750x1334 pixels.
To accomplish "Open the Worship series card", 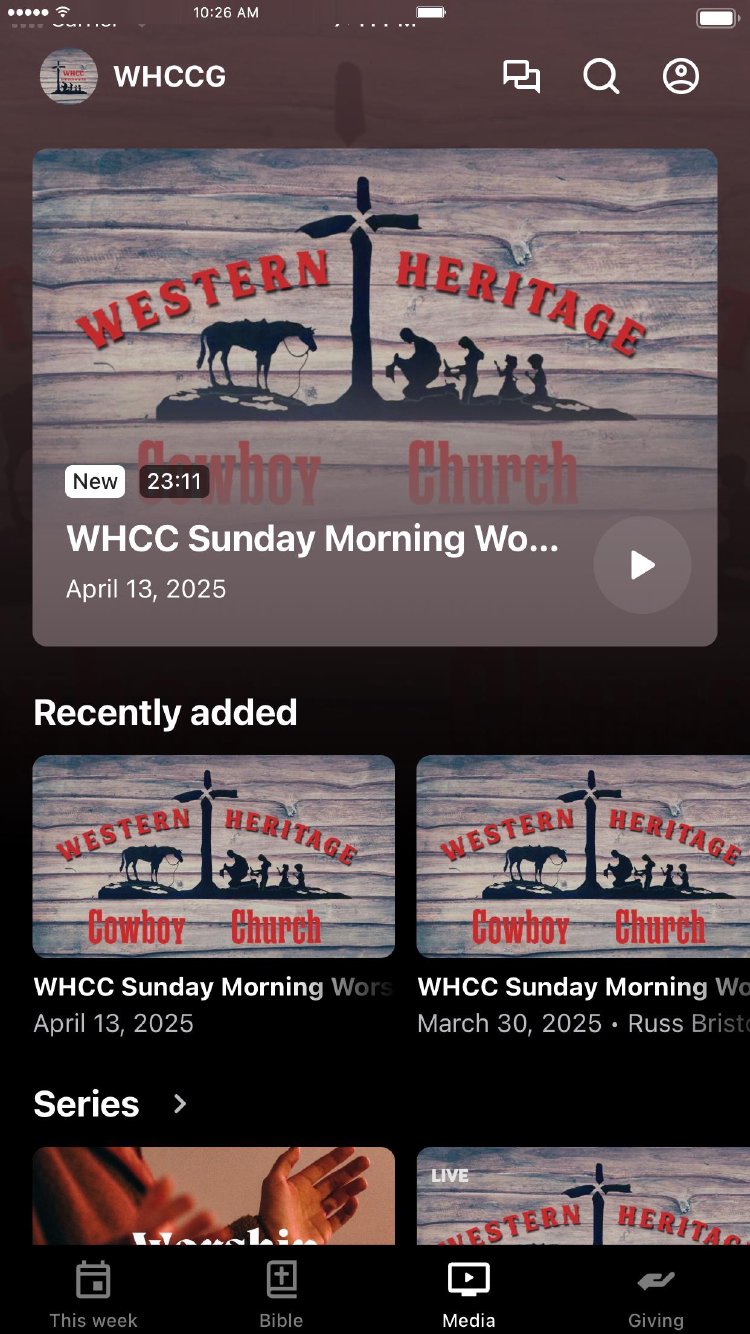I will 214,1196.
